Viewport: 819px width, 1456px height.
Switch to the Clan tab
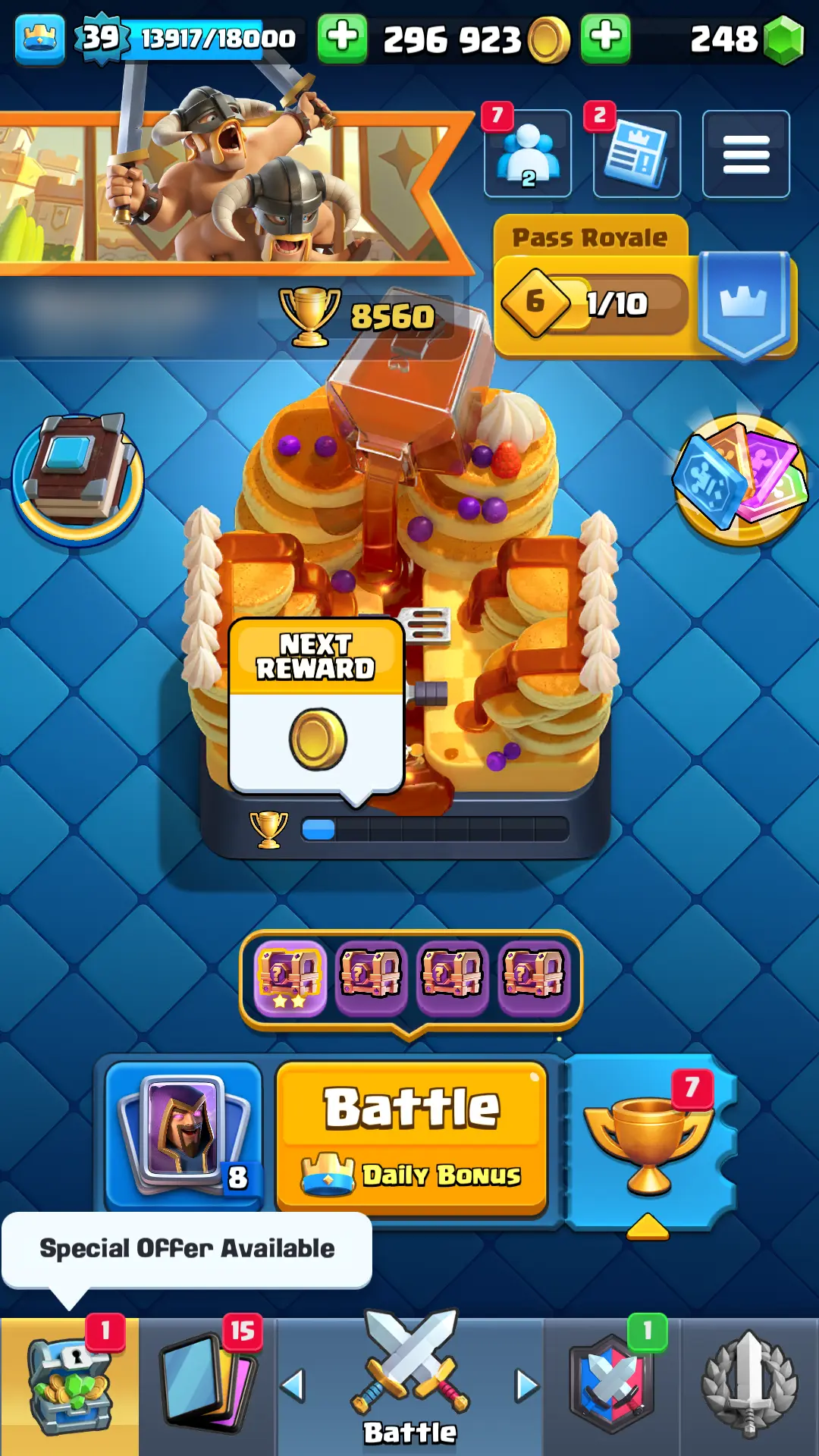point(613,1386)
